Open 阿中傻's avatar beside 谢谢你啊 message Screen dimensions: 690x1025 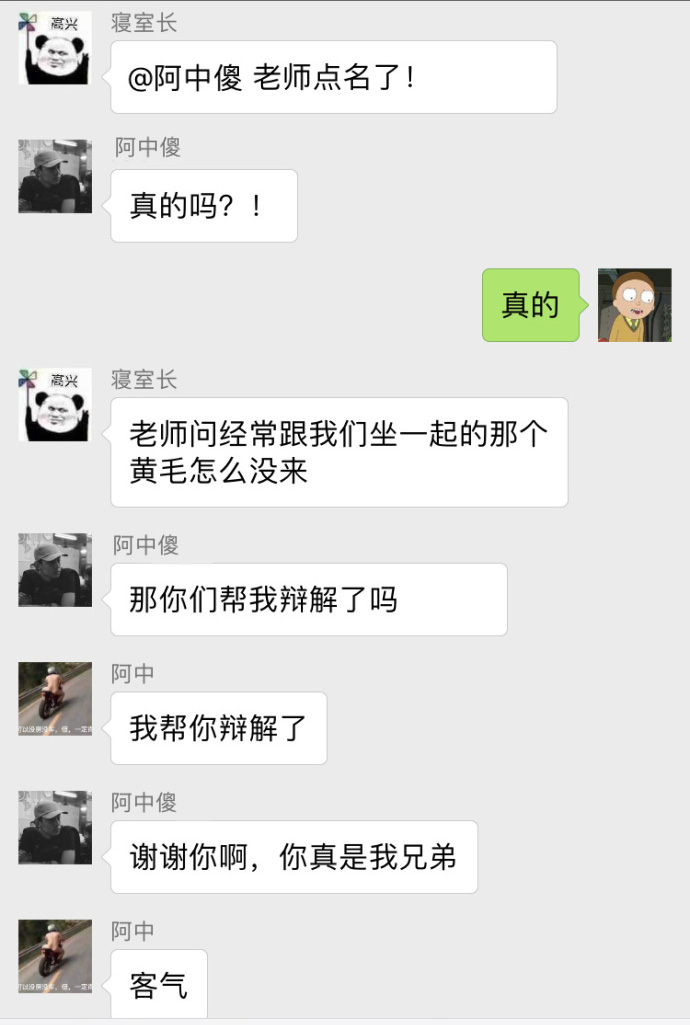click(55, 828)
